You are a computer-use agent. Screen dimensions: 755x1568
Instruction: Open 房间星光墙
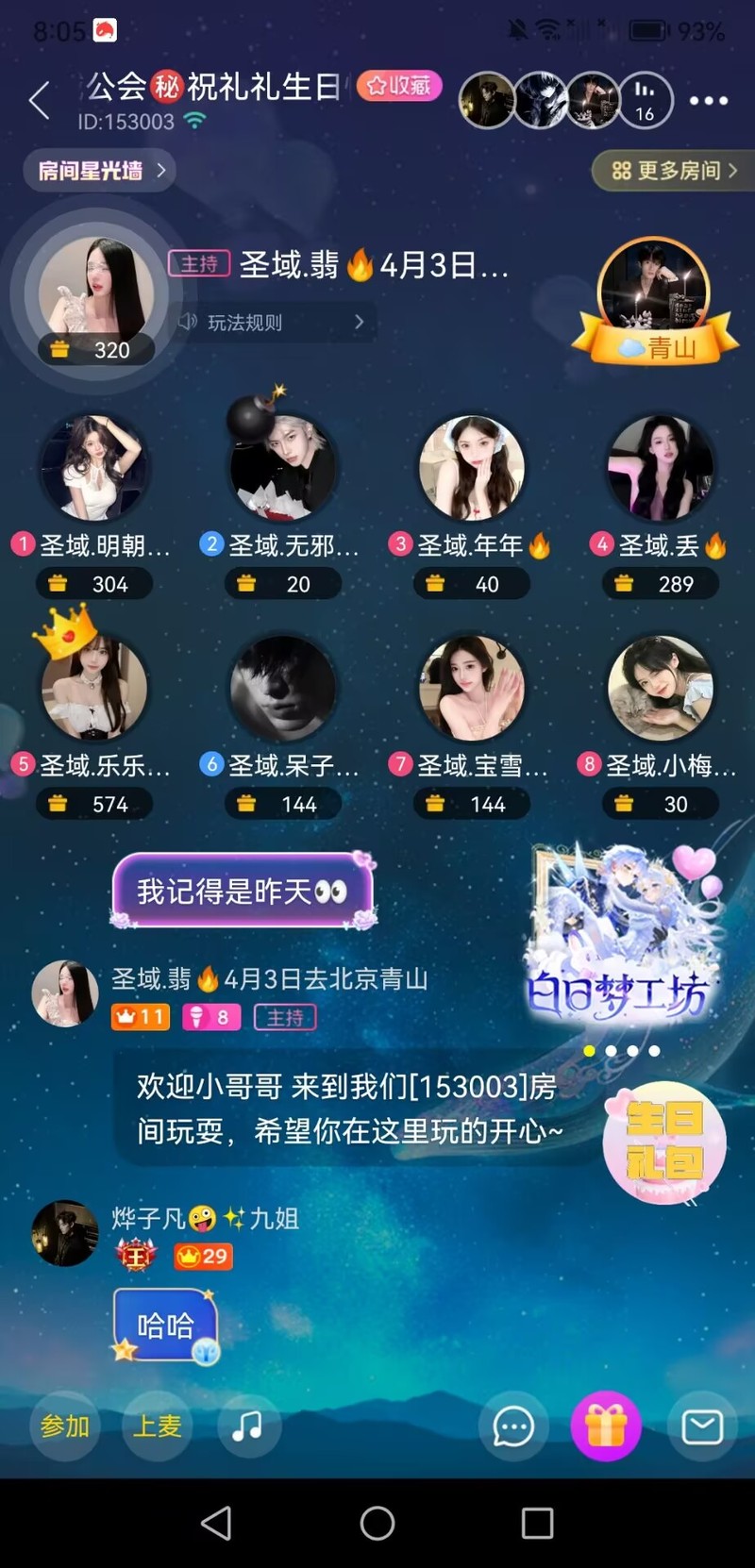point(100,171)
